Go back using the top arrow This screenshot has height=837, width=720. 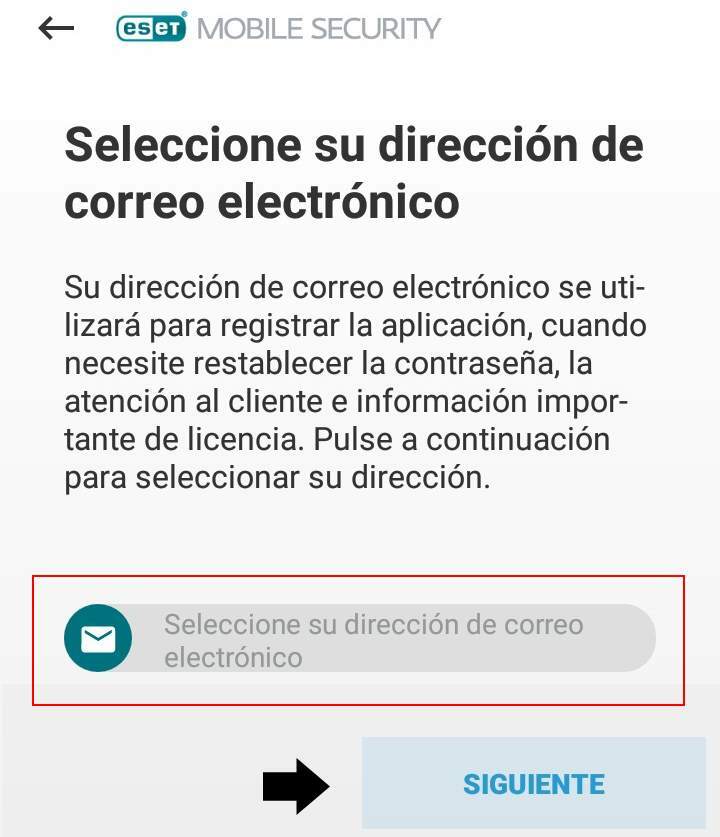(56, 28)
